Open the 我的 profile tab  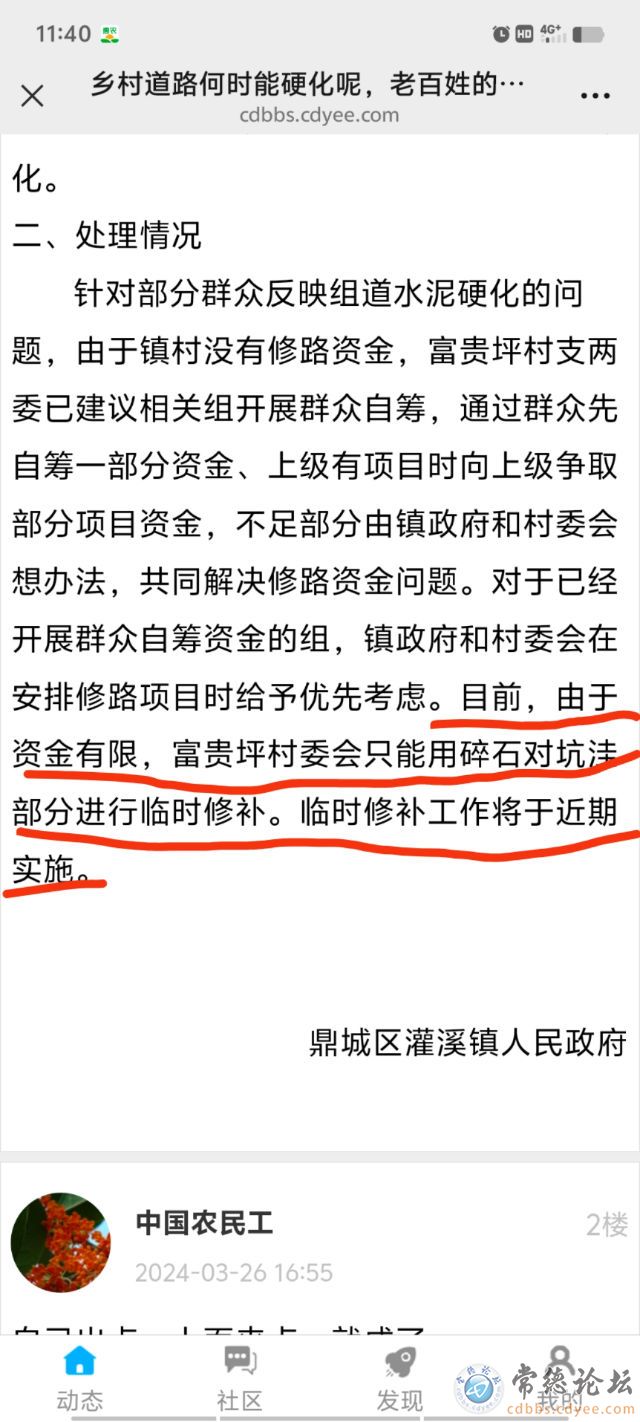559,1377
